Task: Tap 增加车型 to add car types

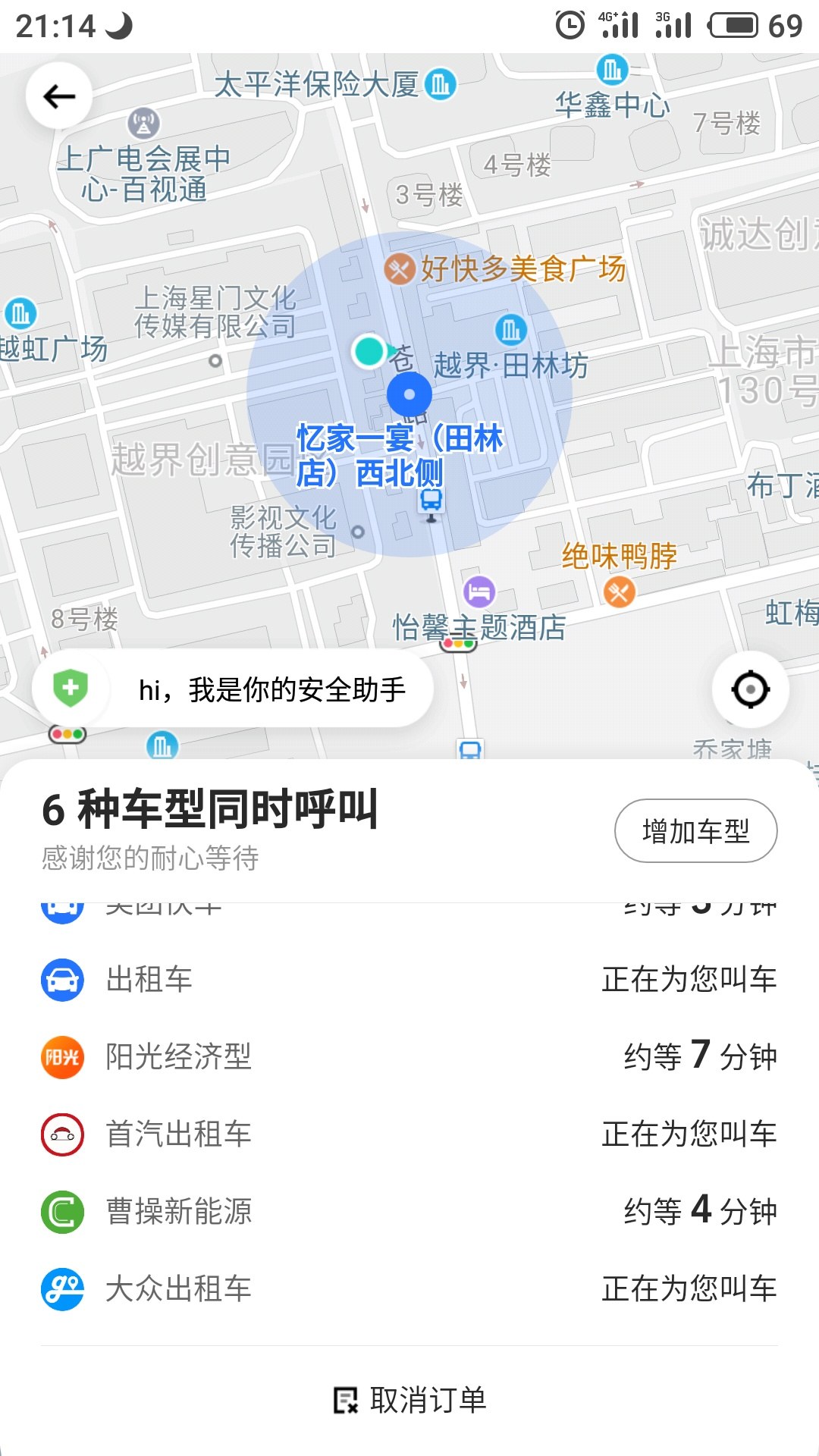Action: click(x=695, y=831)
